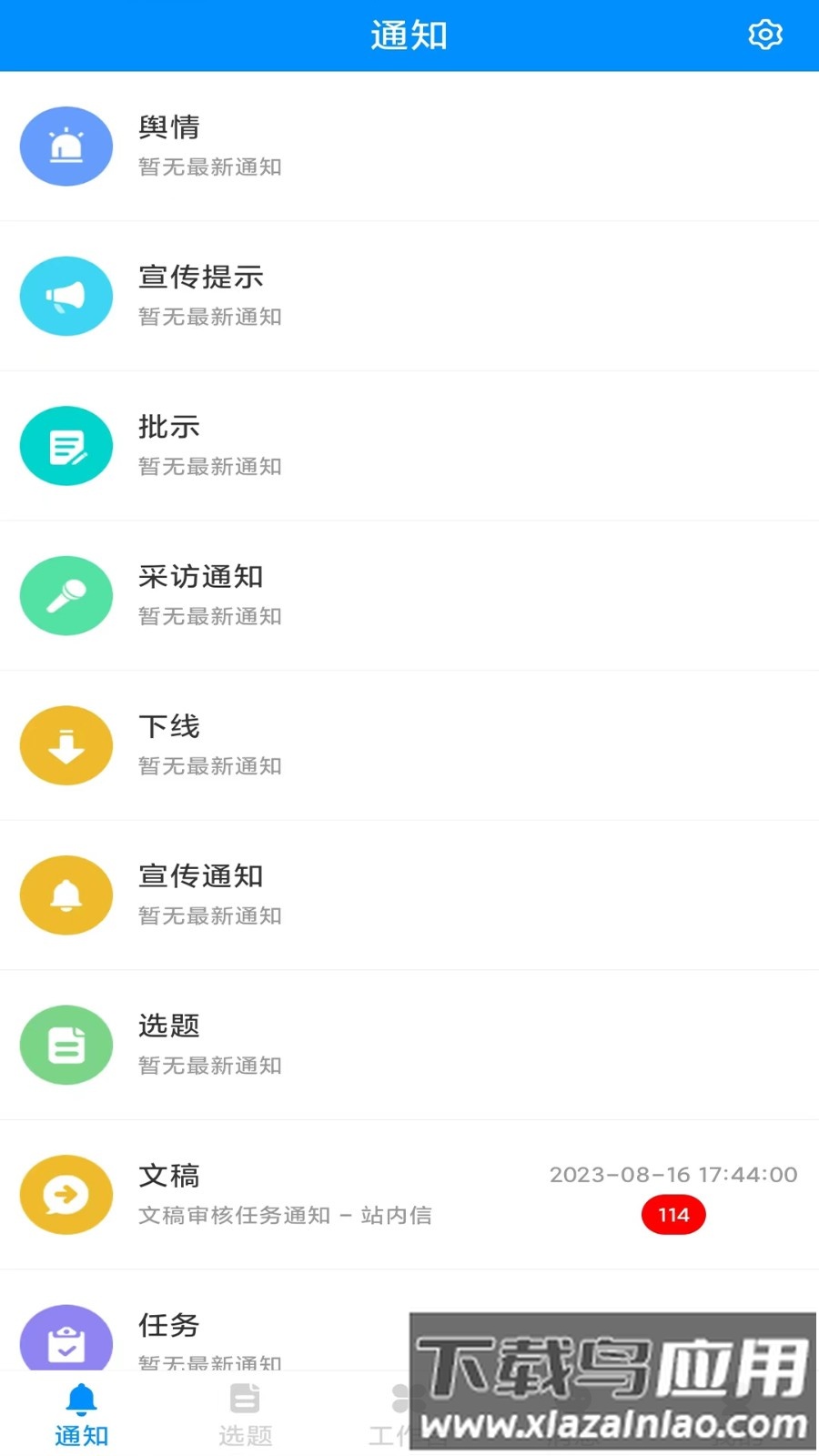Click the 文稿 chat-arrow icon
The image size is (819, 1456).
[x=66, y=1194]
